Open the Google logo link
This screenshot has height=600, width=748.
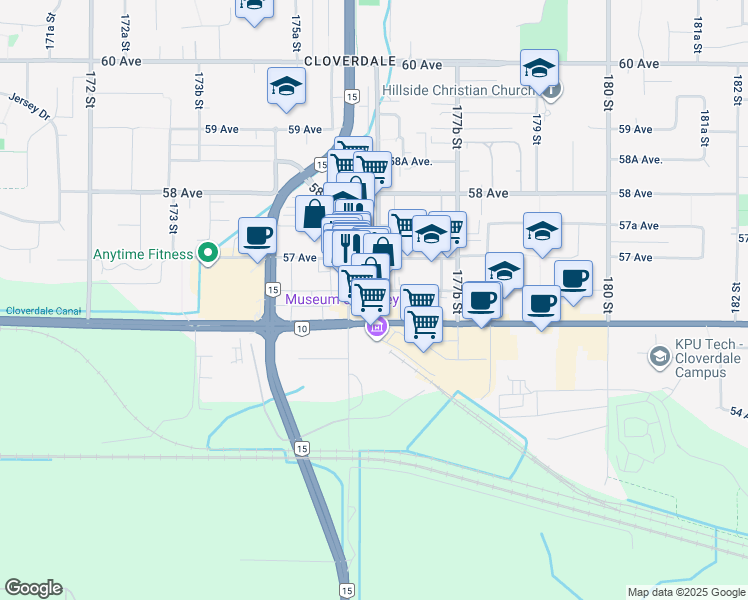point(33,588)
